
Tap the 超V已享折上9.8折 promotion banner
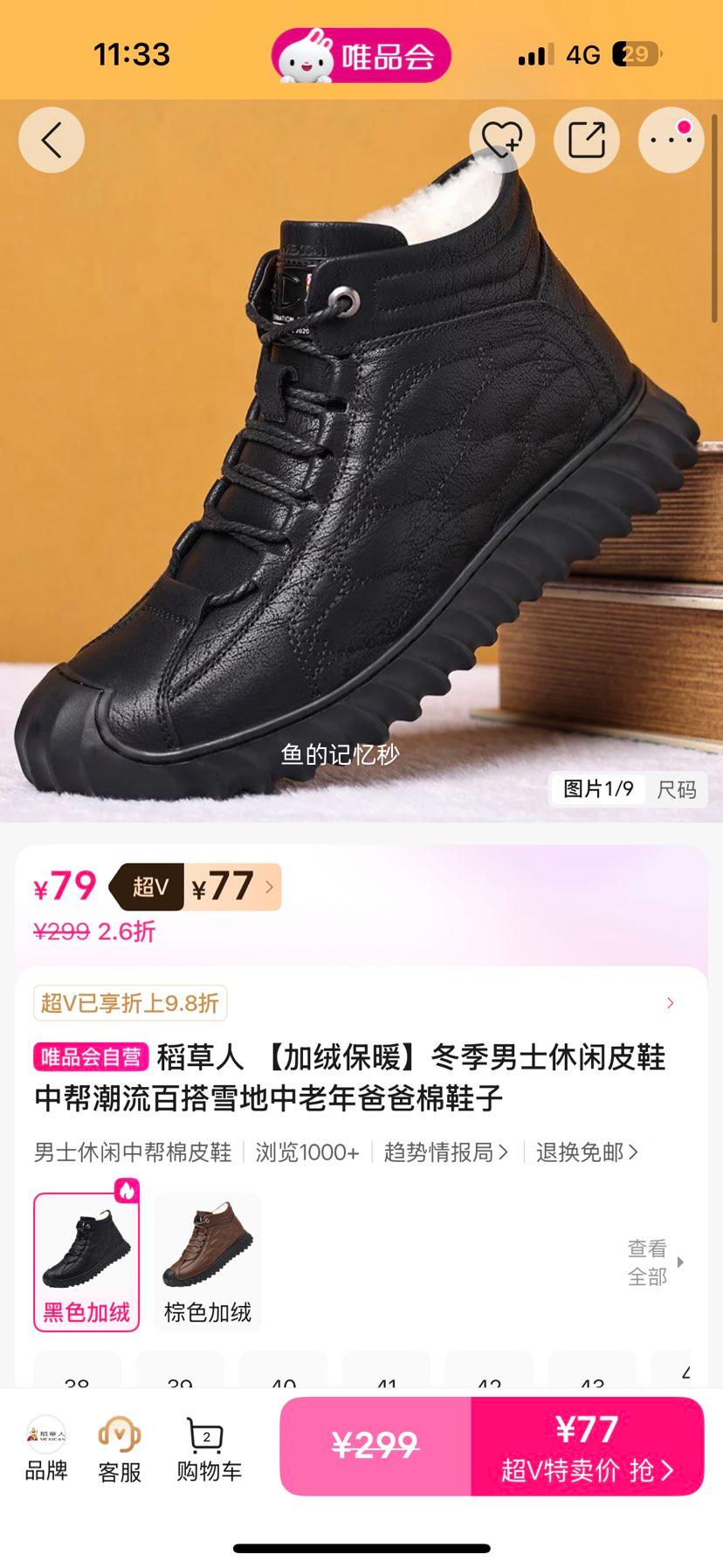click(131, 1002)
